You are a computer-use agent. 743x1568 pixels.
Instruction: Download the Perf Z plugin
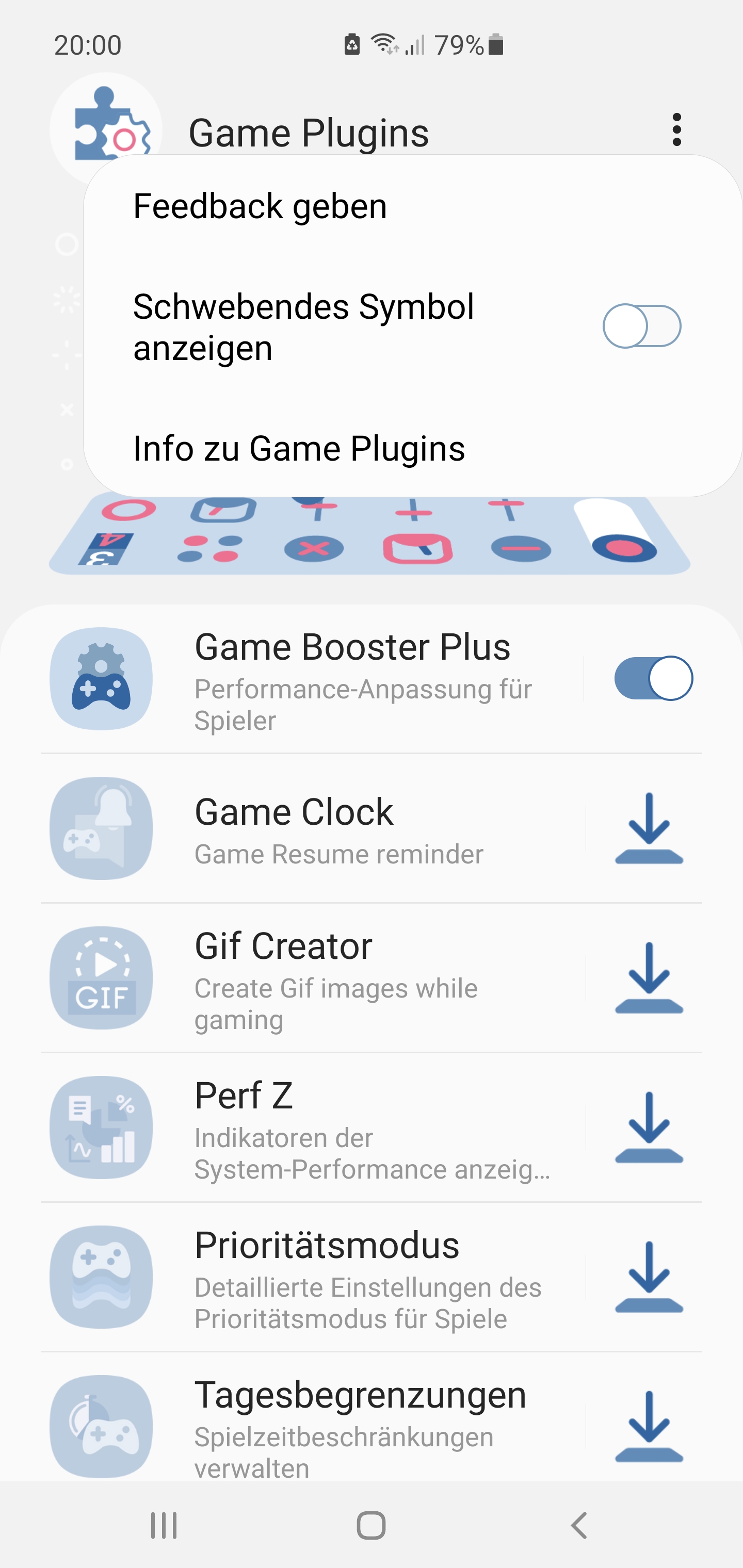[x=649, y=1128]
